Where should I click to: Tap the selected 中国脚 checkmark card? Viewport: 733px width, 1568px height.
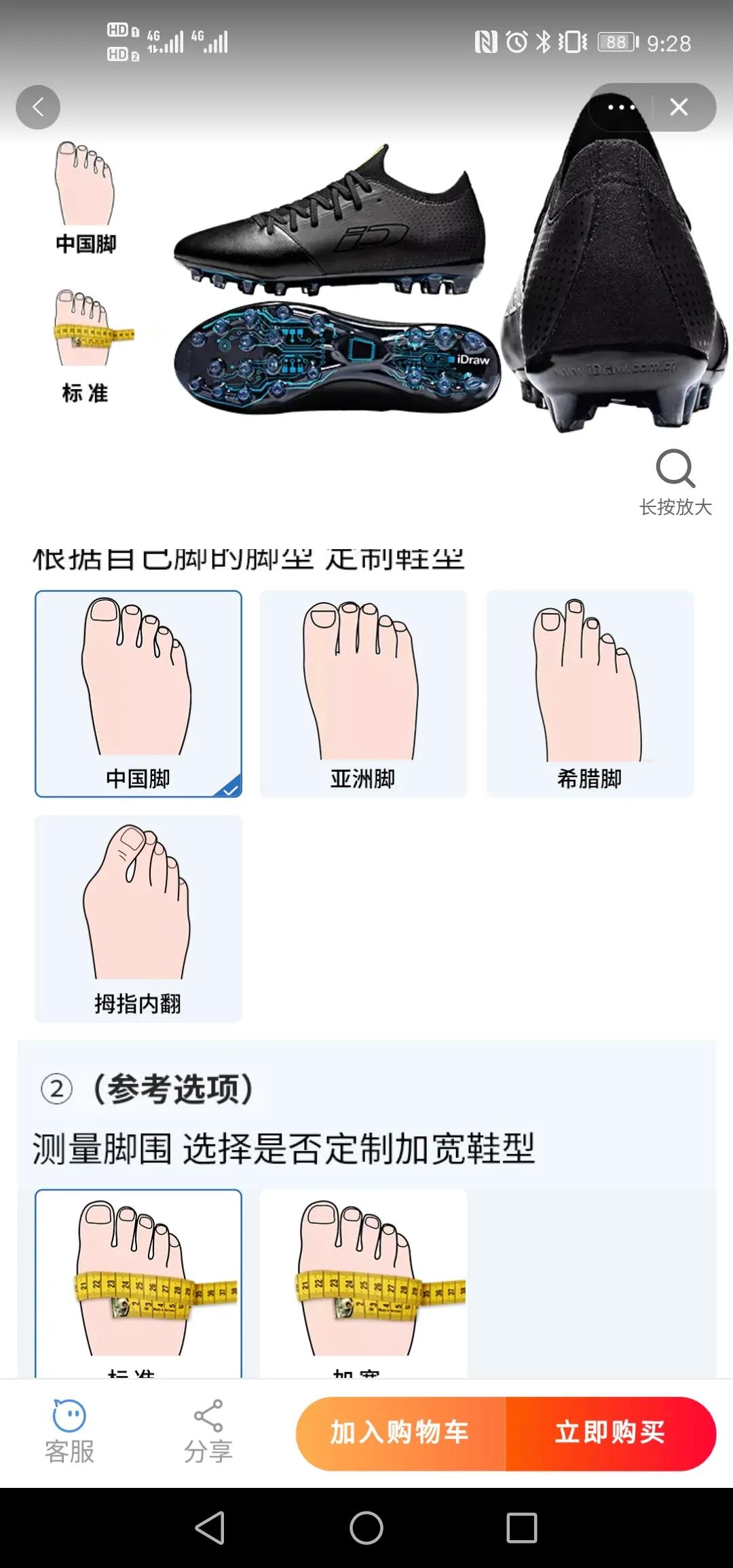click(138, 692)
